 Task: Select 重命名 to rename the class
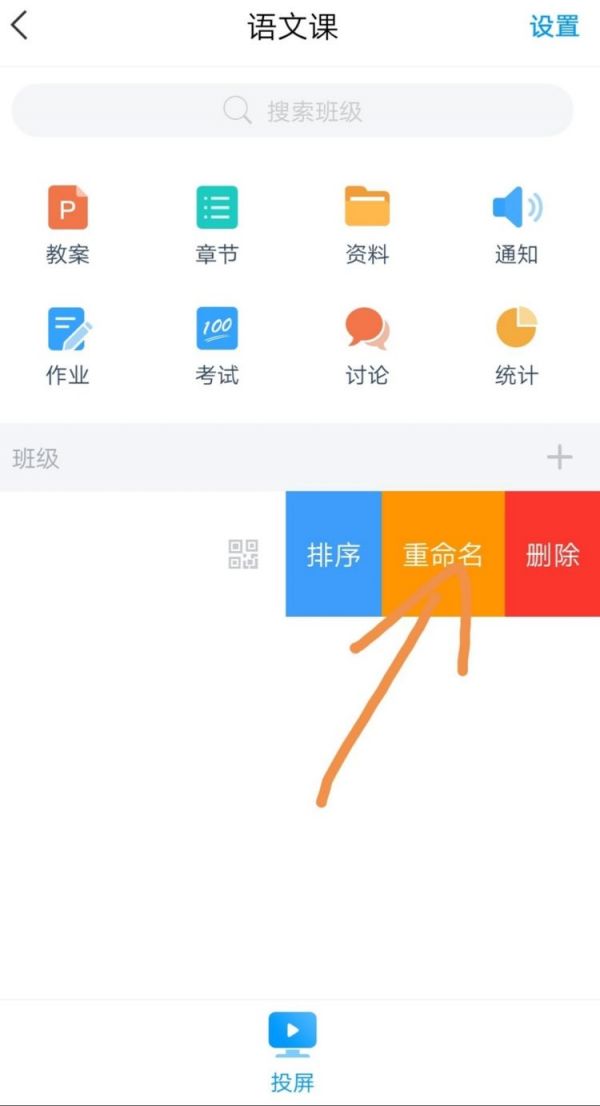(443, 554)
